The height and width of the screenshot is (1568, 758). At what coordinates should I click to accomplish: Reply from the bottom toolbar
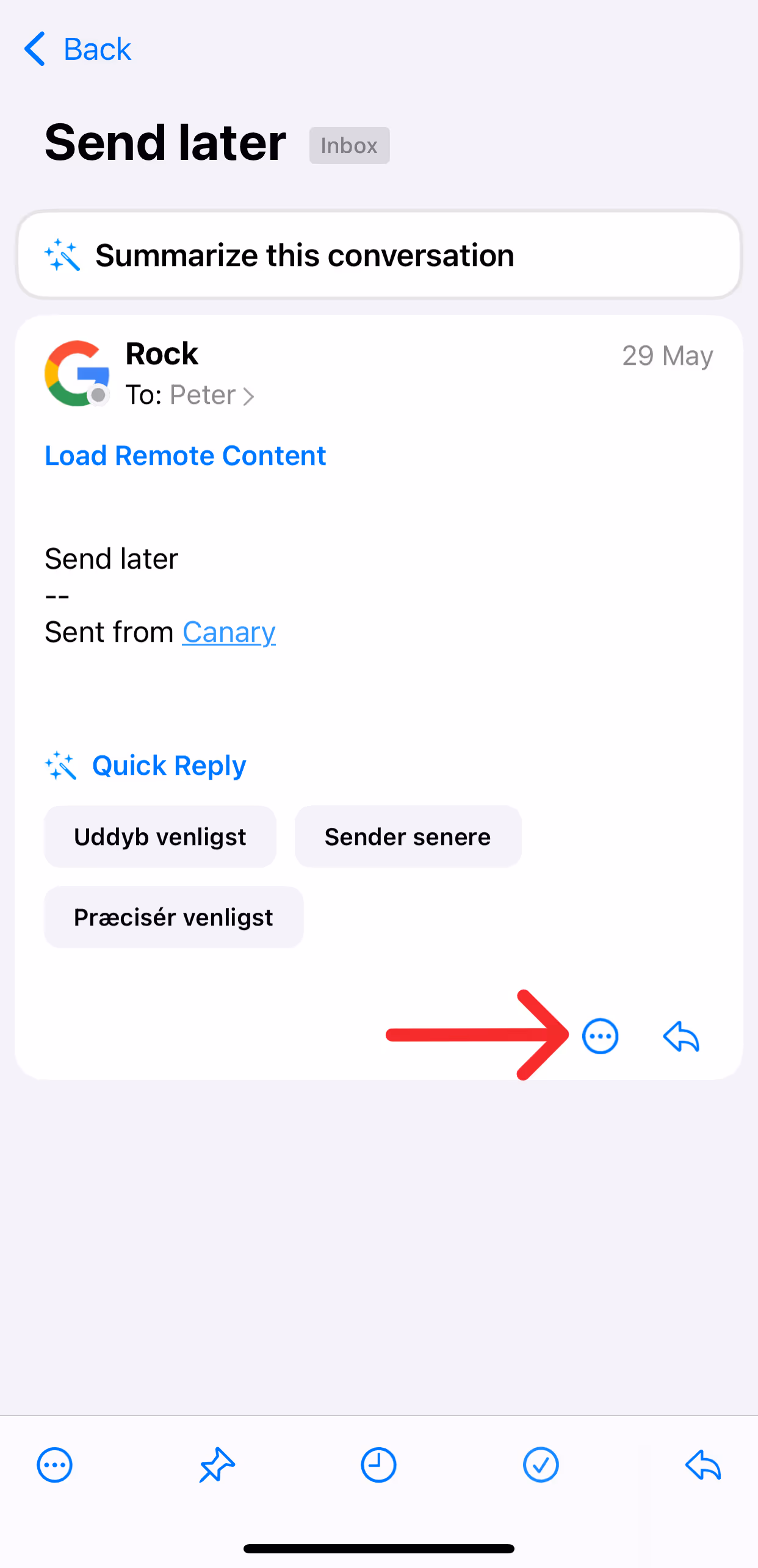(703, 1465)
